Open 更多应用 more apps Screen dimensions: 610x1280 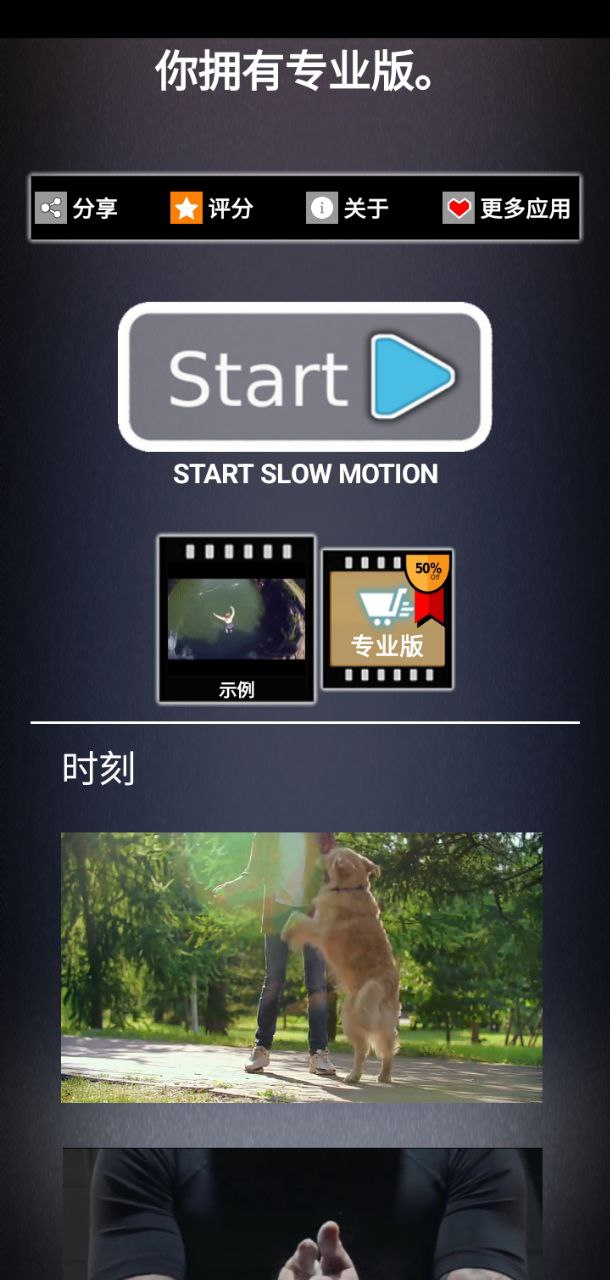507,208
